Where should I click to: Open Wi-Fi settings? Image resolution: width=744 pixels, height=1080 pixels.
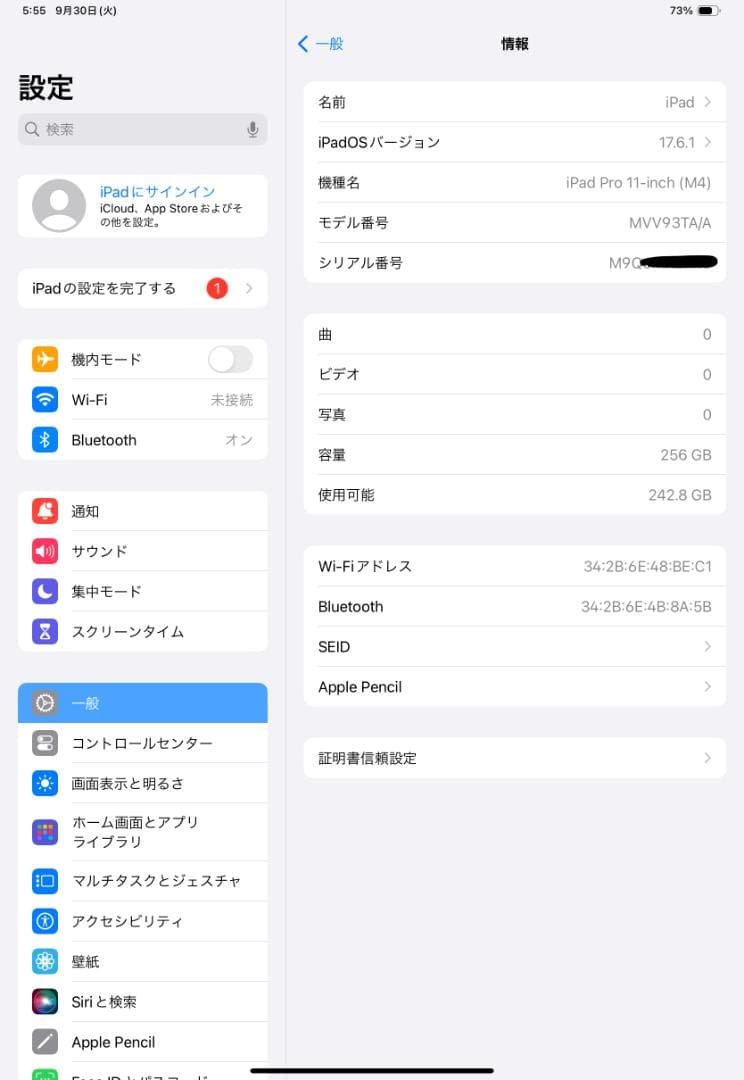[142, 400]
